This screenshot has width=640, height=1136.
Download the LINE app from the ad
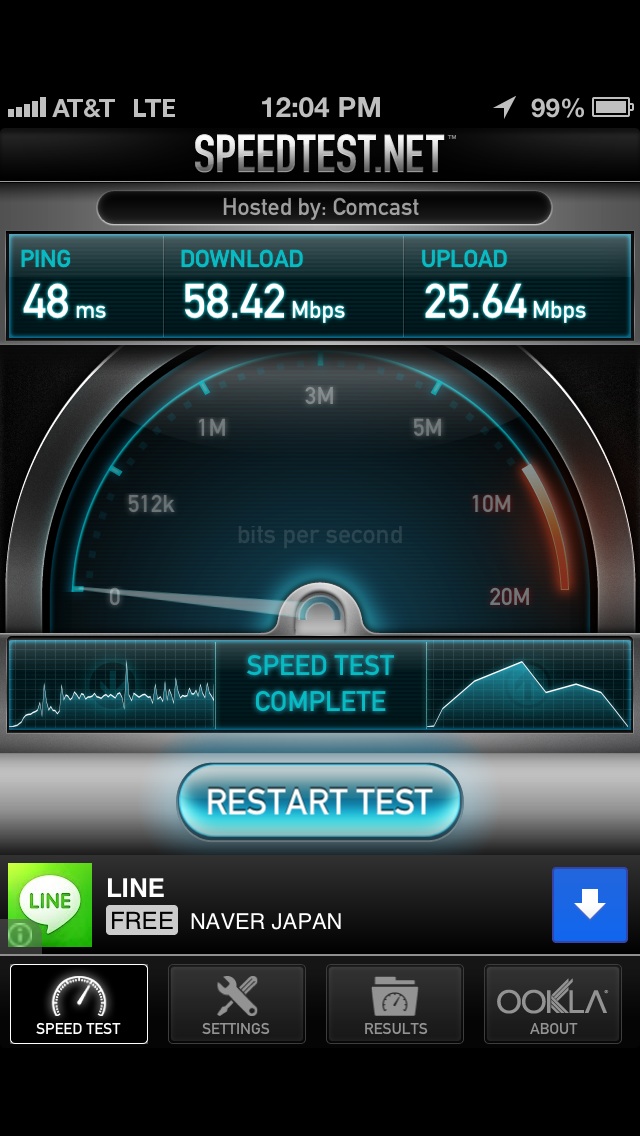[589, 905]
